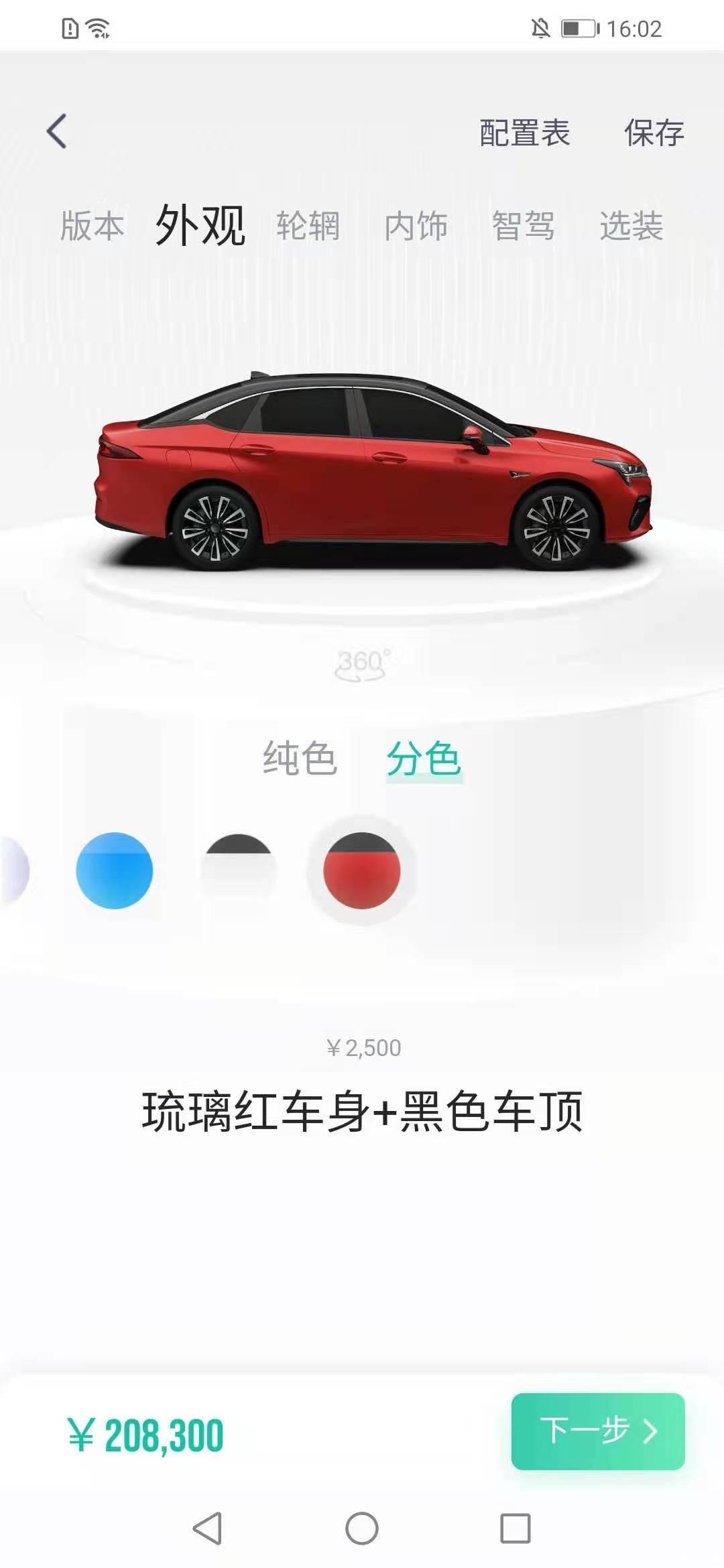Tap the system home button

[x=362, y=1528]
